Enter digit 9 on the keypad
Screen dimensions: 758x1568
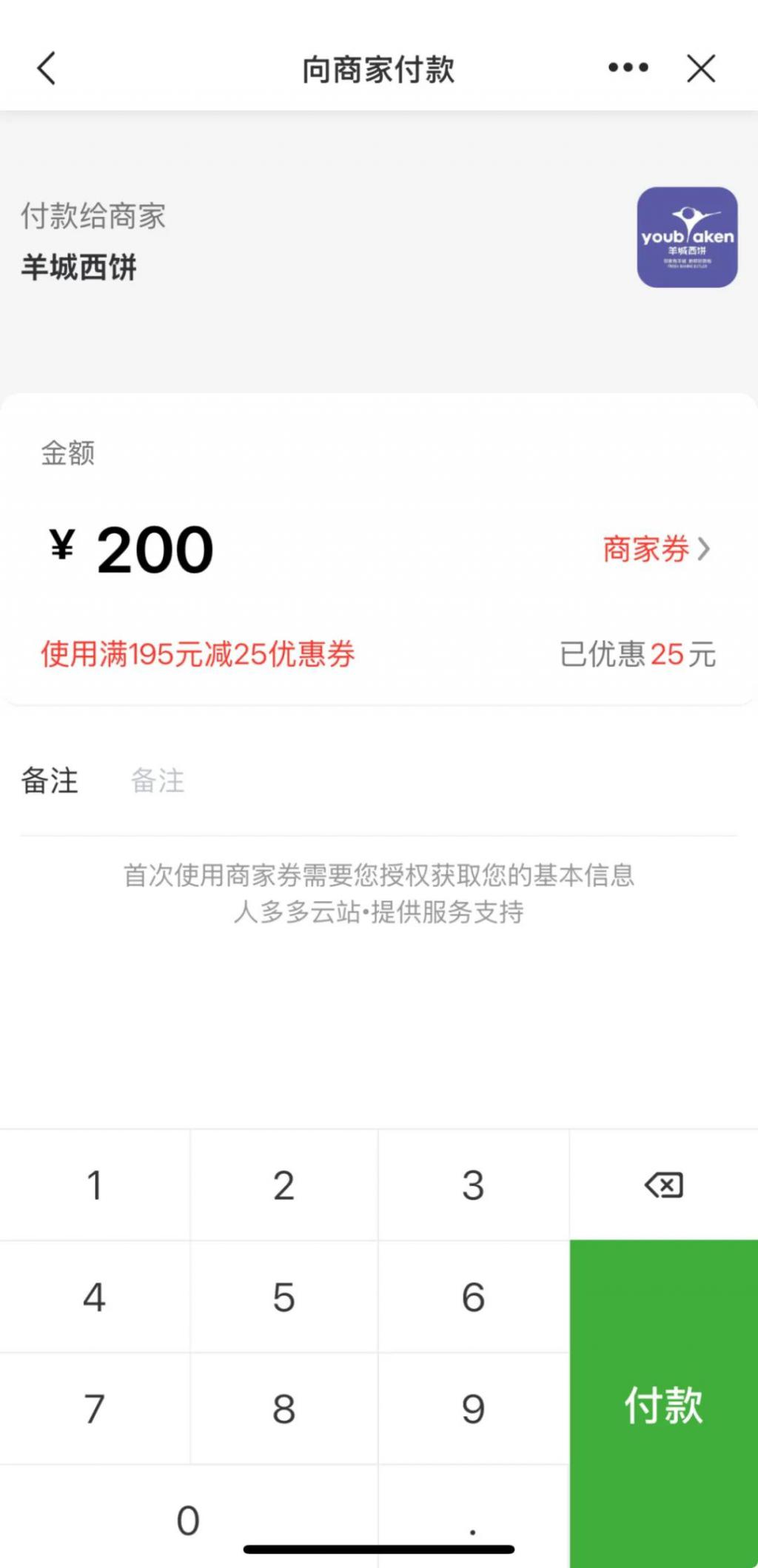tap(473, 1409)
